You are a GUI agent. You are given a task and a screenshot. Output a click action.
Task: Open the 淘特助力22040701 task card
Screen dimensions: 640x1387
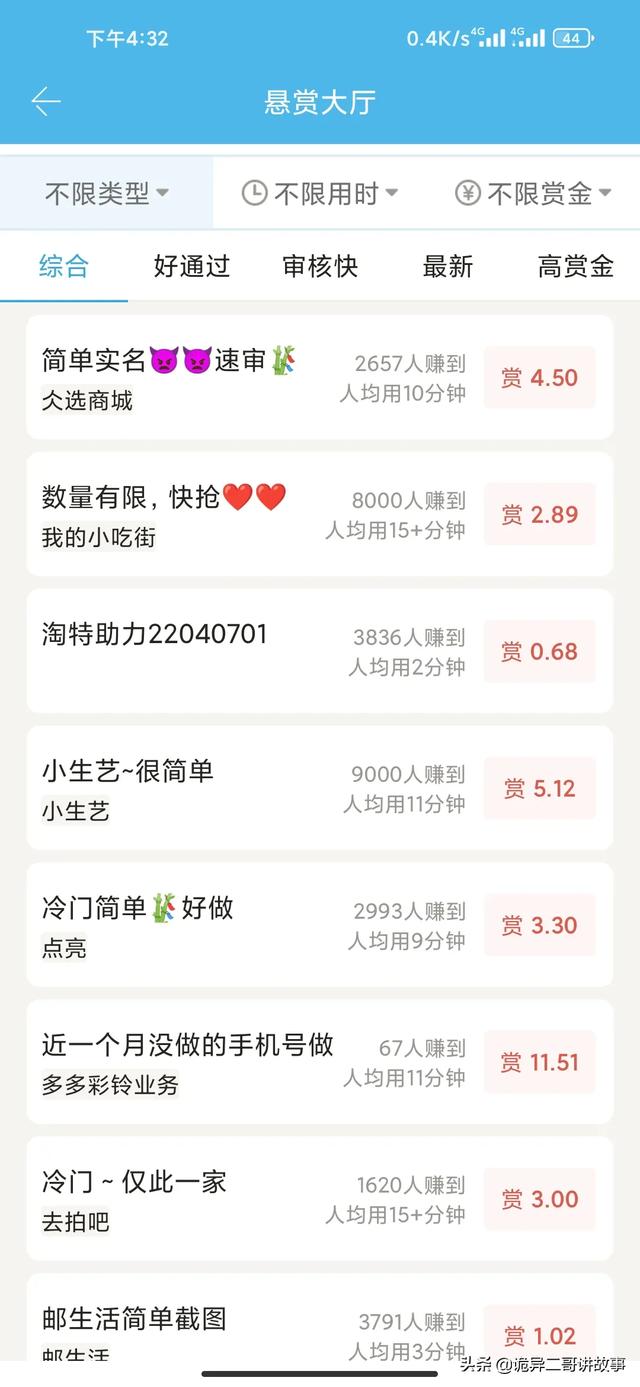coord(320,651)
